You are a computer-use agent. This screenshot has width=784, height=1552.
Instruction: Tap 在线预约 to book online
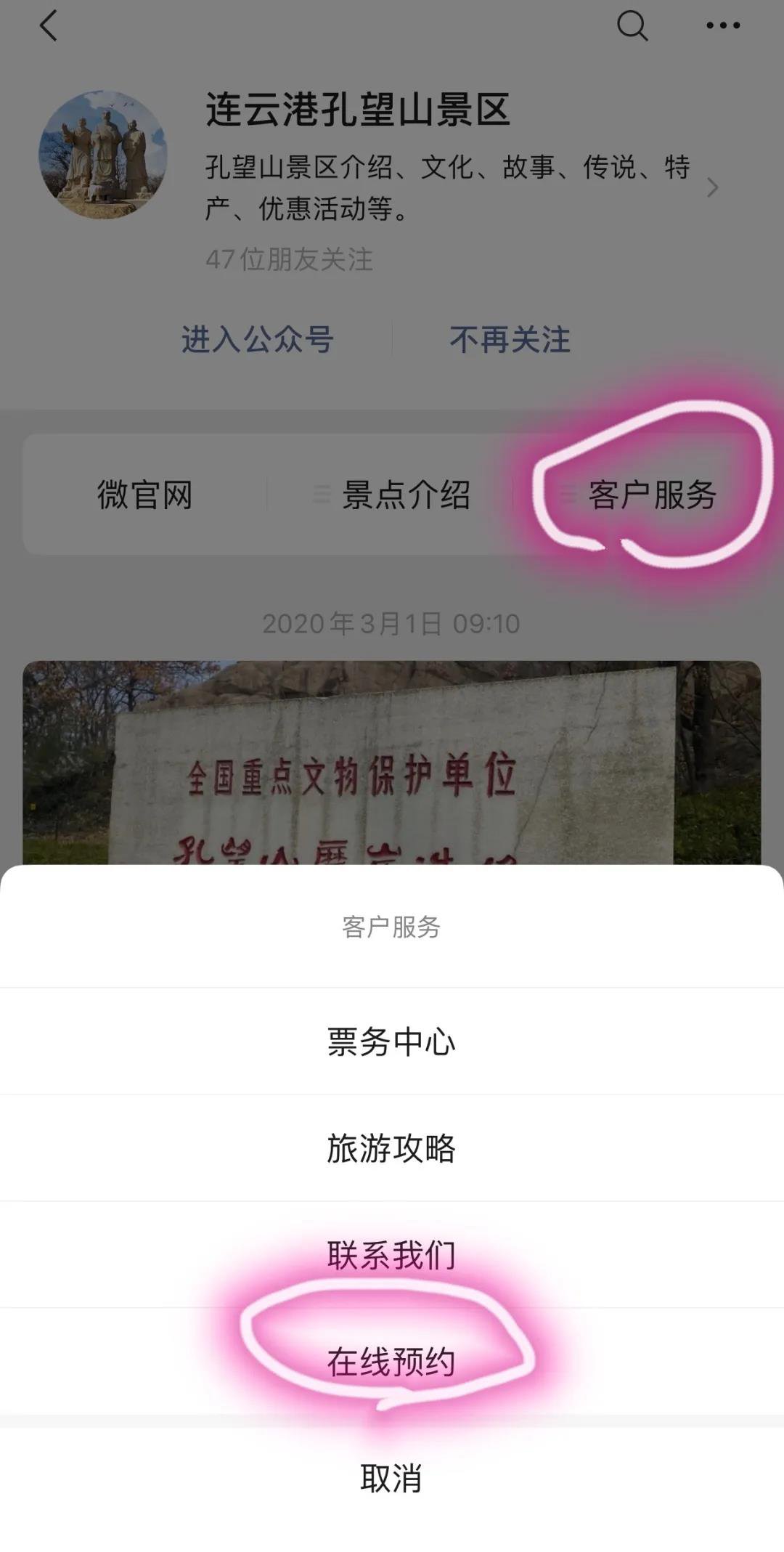point(391,1362)
